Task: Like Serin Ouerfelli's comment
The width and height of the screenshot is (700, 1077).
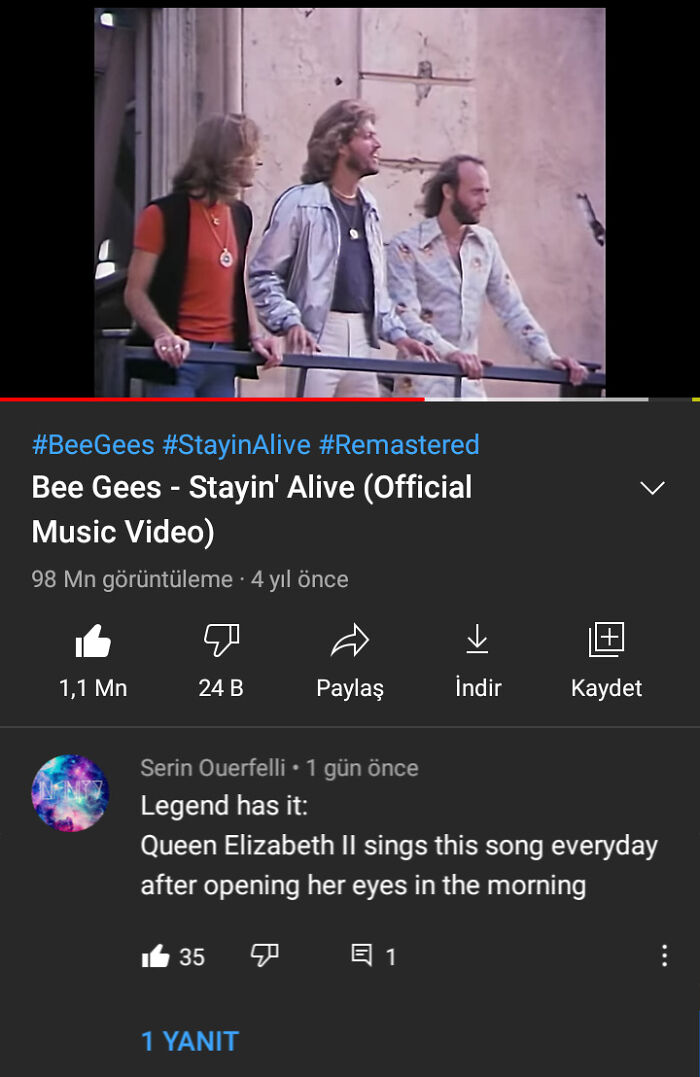Action: (156, 957)
